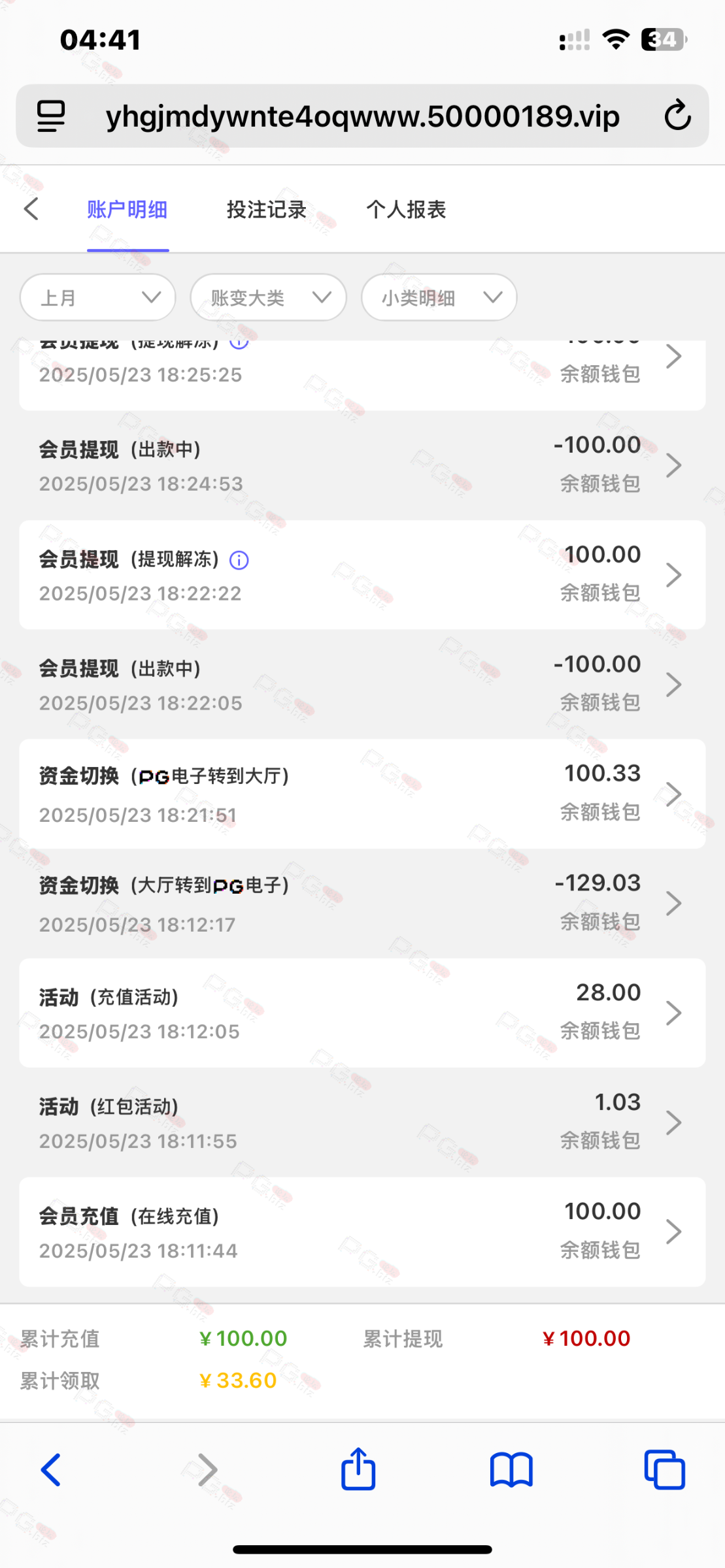The width and height of the screenshot is (725, 1568).
Task: Reload the page in the address bar
Action: 677,116
